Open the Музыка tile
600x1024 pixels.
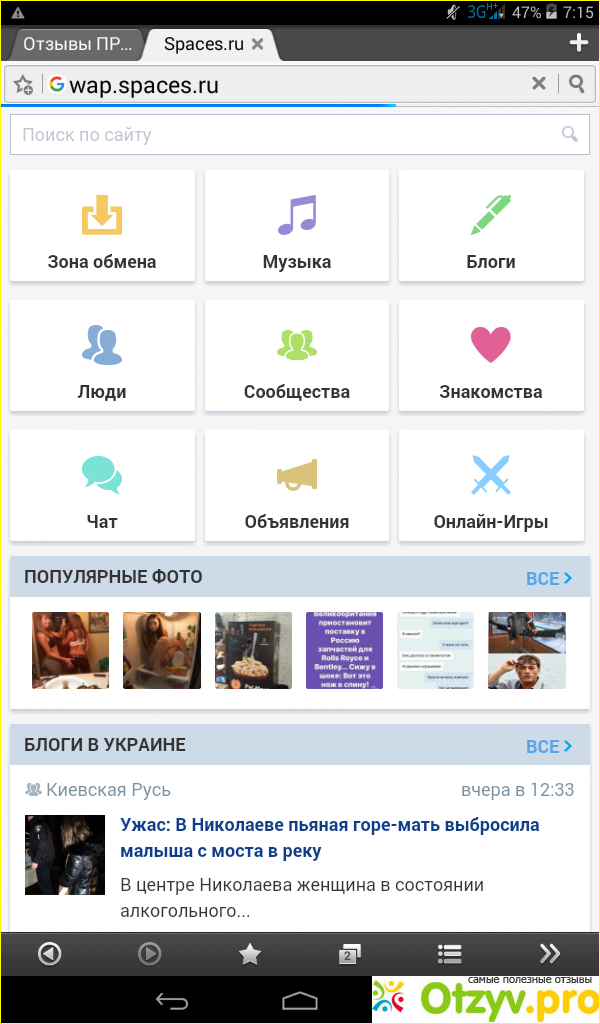point(297,226)
